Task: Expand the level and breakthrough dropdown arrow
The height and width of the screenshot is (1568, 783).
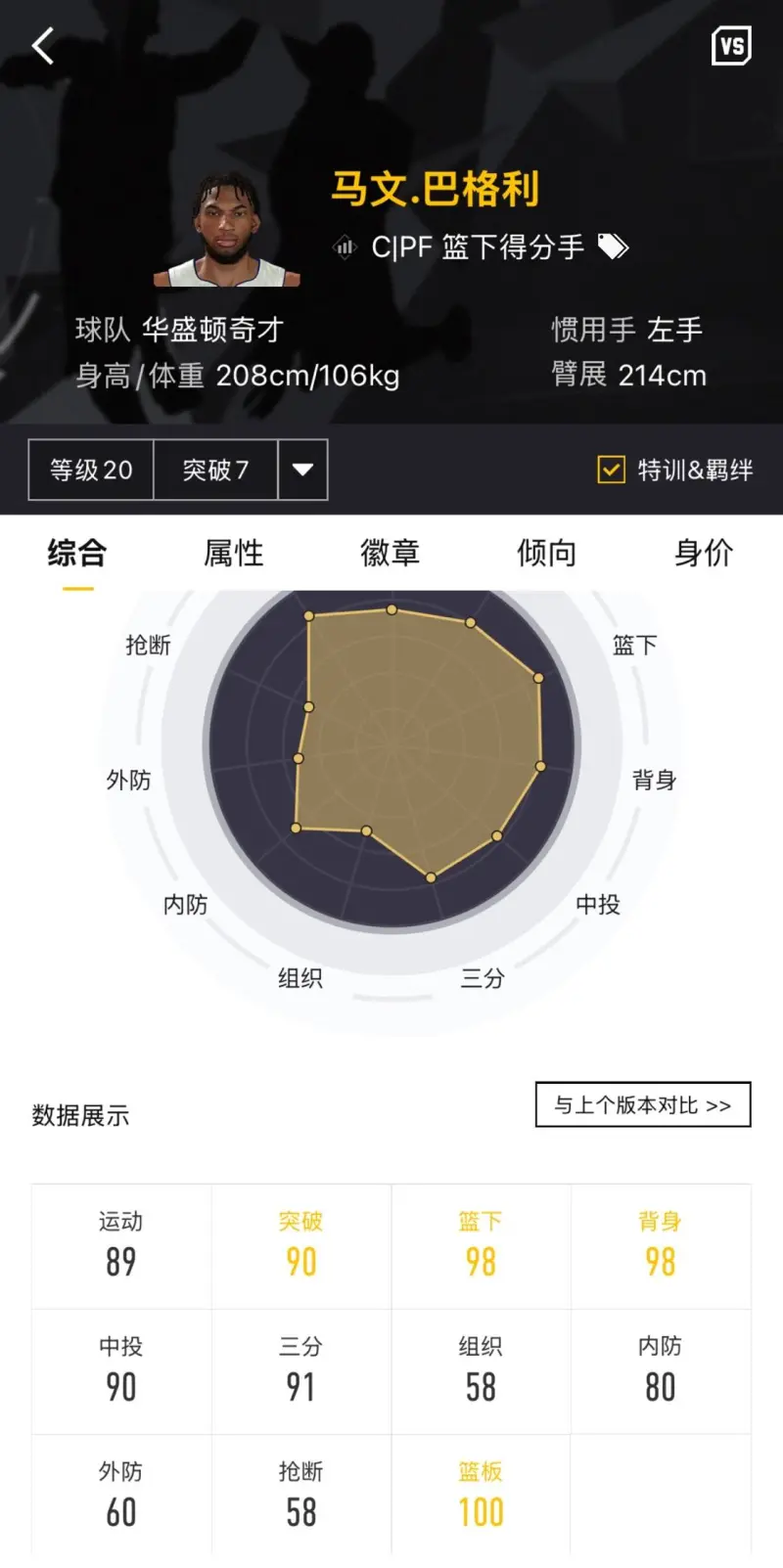Action: click(302, 470)
